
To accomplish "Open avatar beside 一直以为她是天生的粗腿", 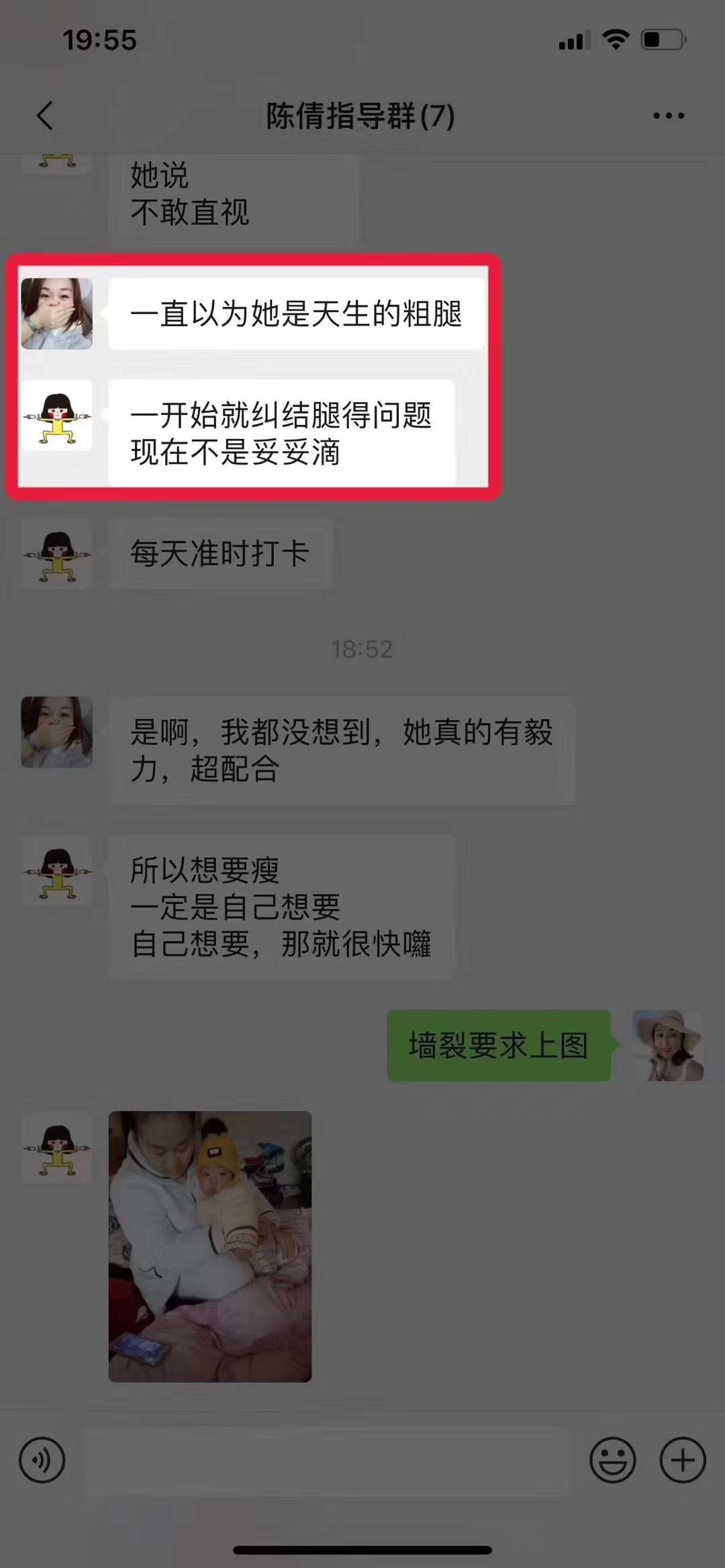I will 57,313.
